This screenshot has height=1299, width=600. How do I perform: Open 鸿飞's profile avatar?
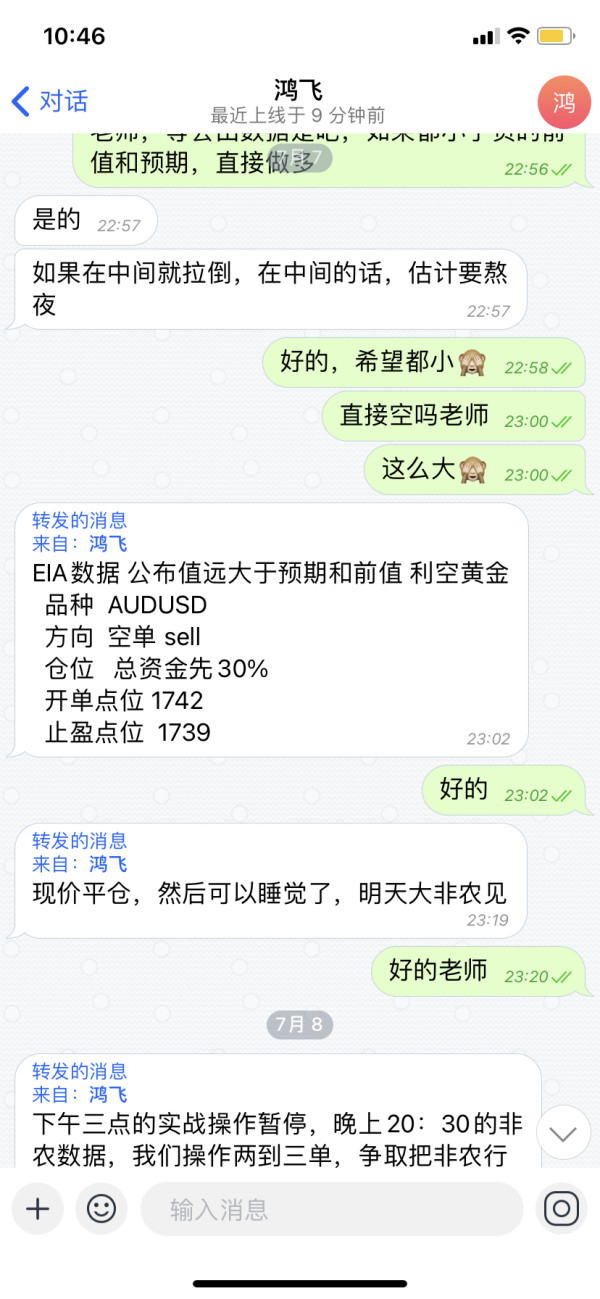(x=563, y=101)
